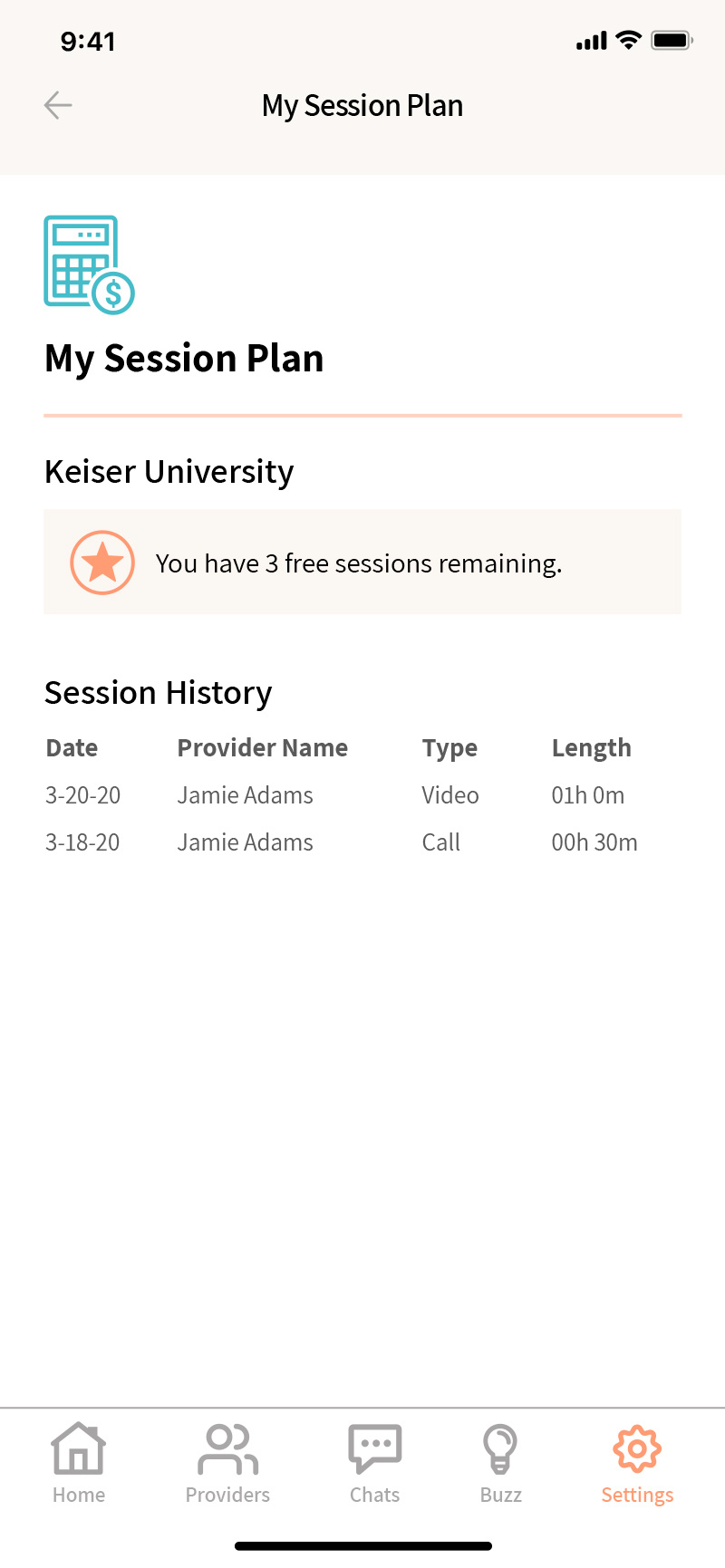Open the Providers tab

tap(227, 1463)
